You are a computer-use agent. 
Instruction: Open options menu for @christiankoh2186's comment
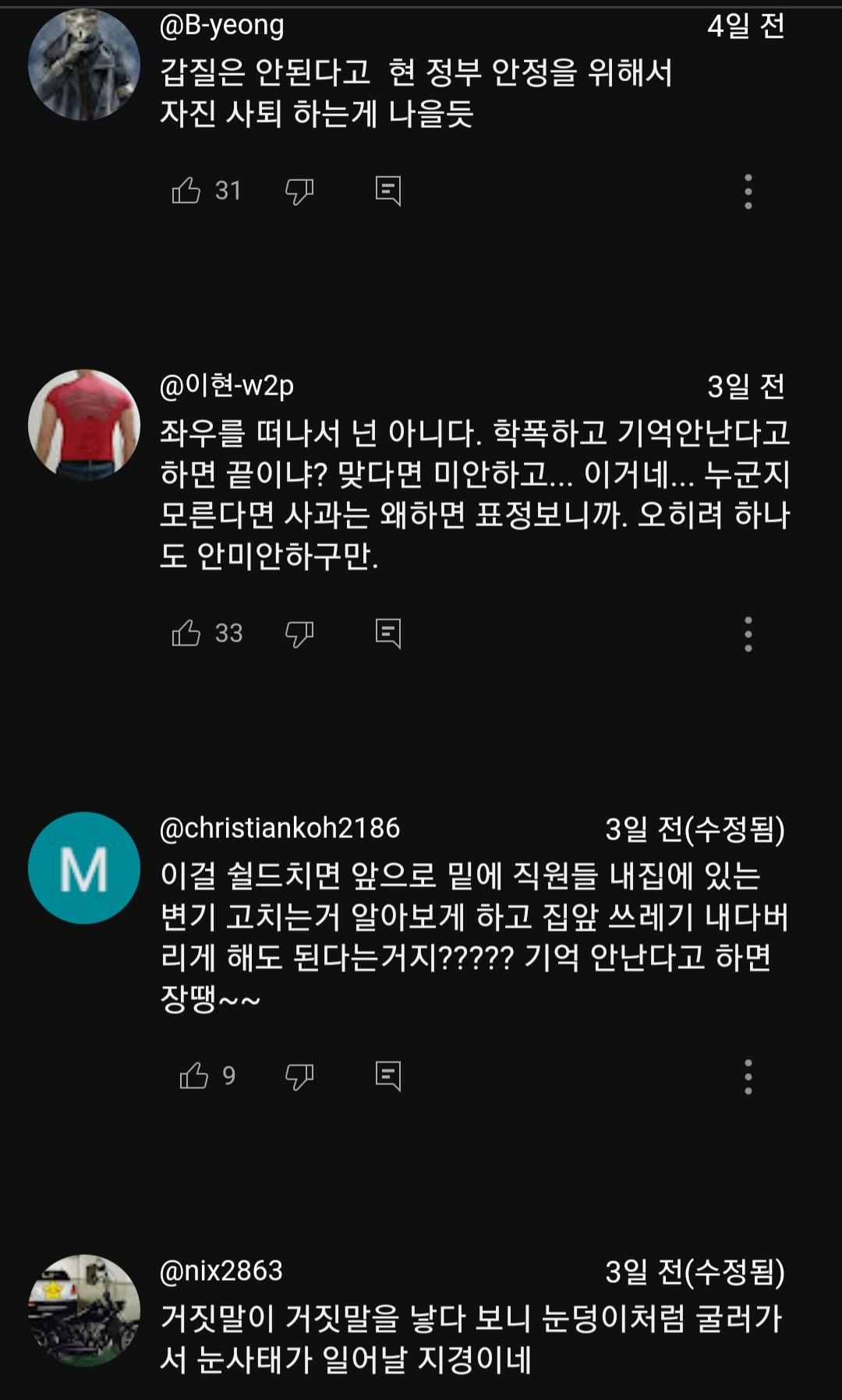click(x=749, y=1075)
